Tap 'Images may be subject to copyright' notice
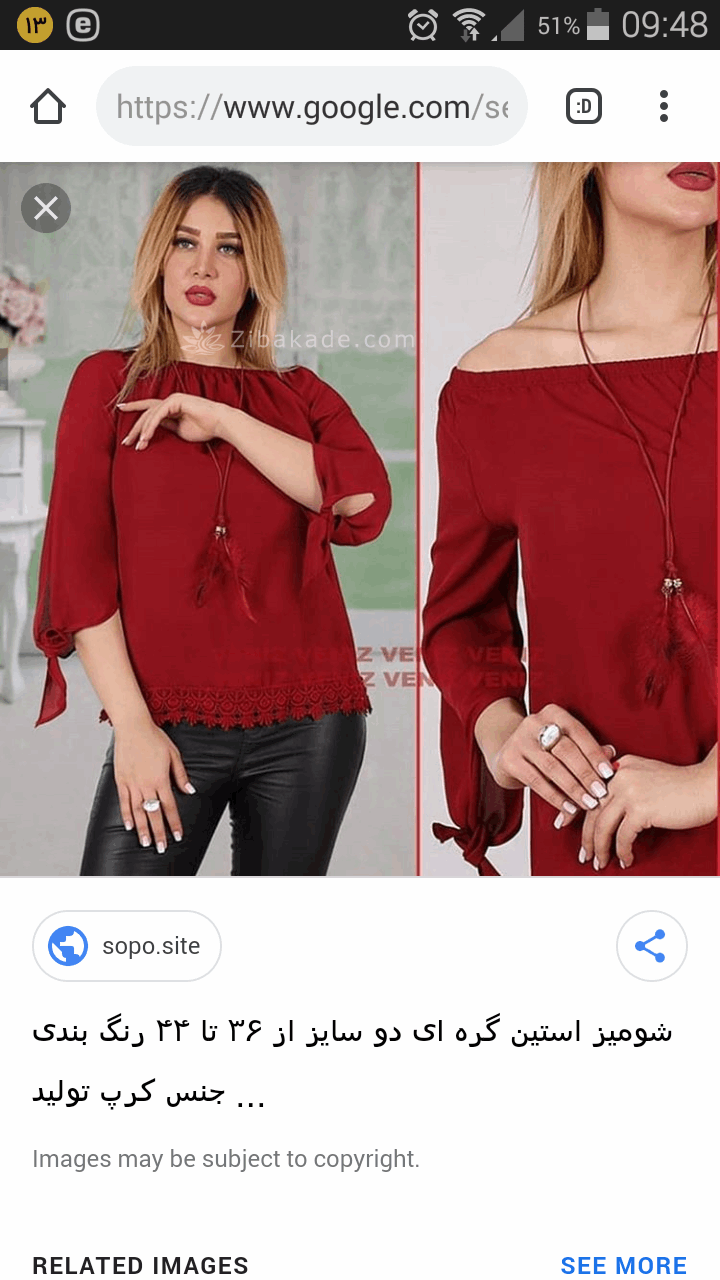 (x=224, y=1159)
